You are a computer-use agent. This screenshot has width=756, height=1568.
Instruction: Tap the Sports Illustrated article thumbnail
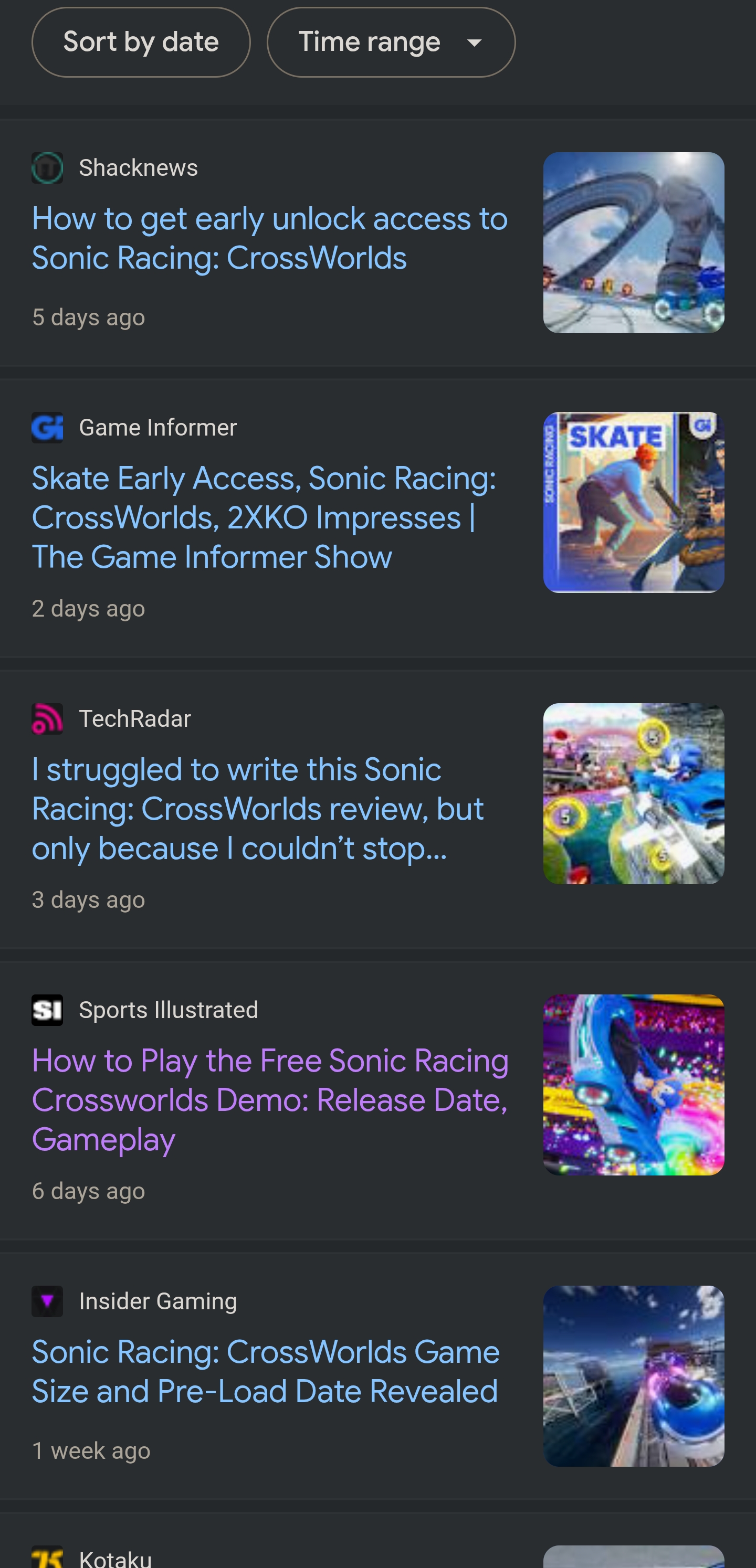point(634,1085)
